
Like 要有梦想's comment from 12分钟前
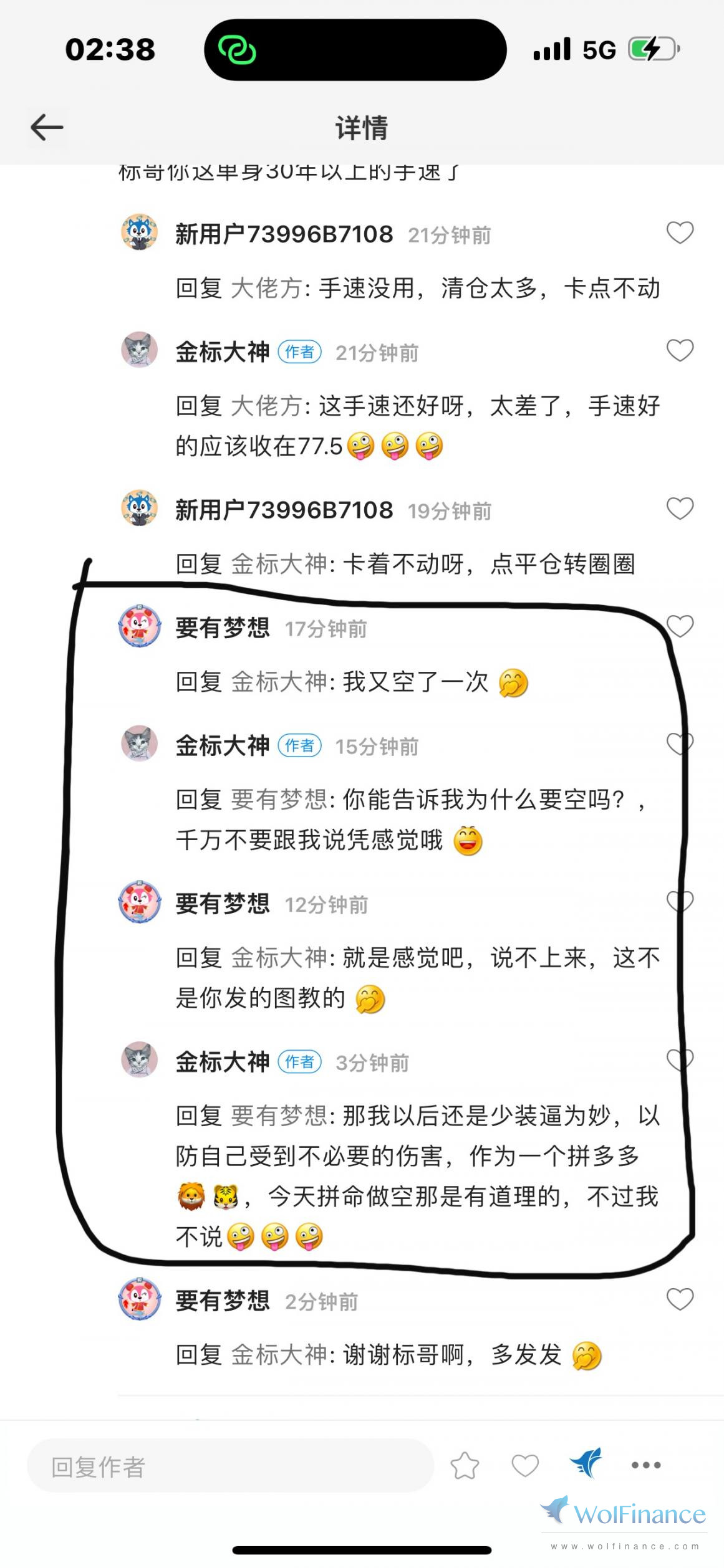click(680, 902)
